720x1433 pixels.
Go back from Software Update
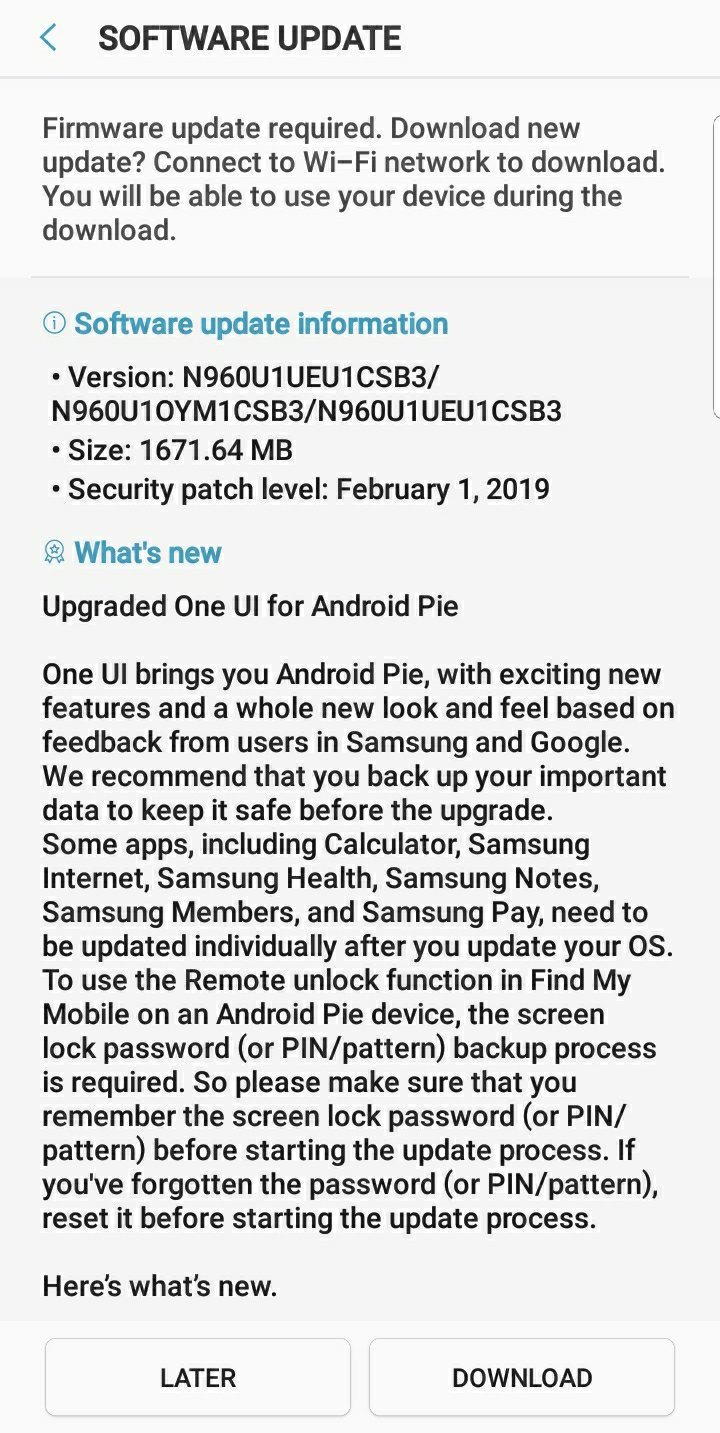pos(48,38)
